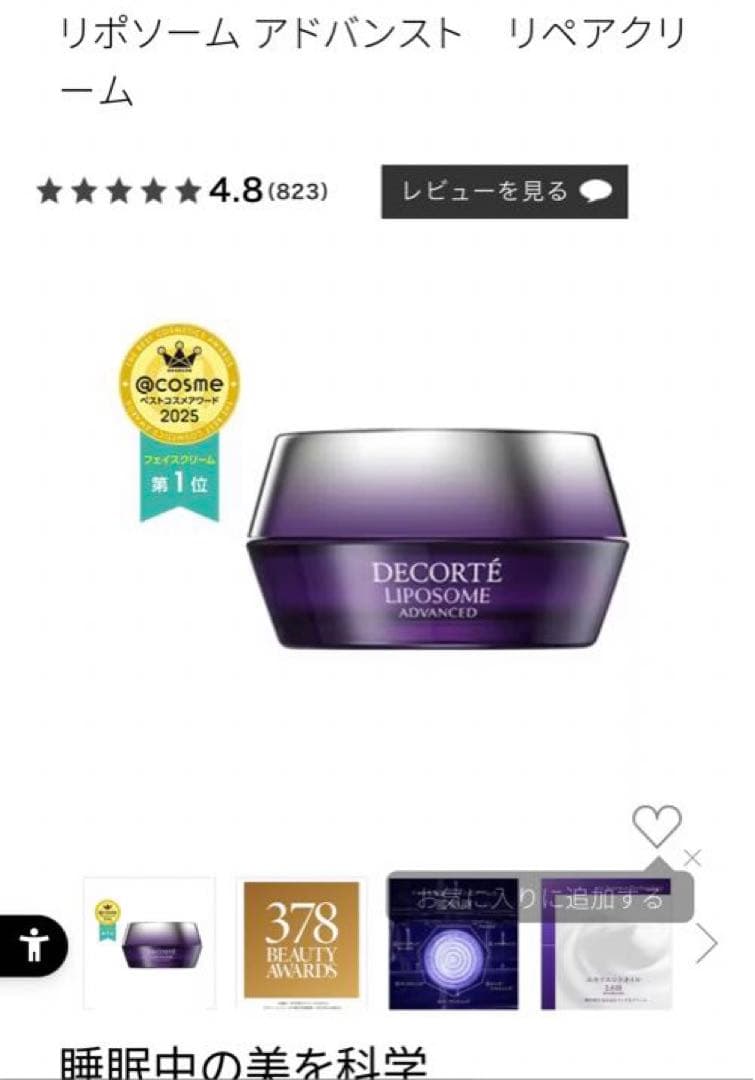Image resolution: width=755 pixels, height=1080 pixels.
Task: Go to the next thumbnails with the arrow
Action: [x=707, y=943]
